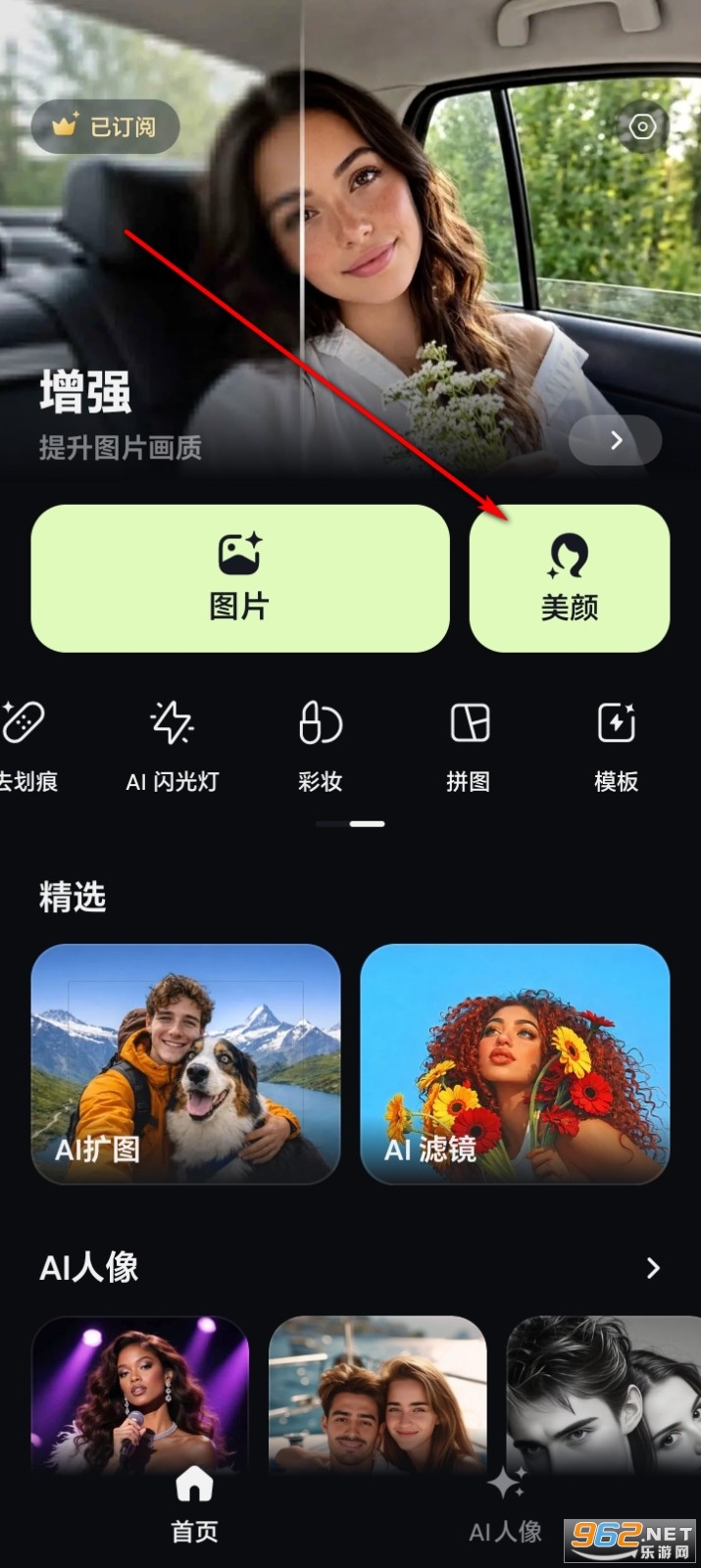701x1568 pixels.
Task: Select the 模板 templates tool
Action: click(x=617, y=745)
